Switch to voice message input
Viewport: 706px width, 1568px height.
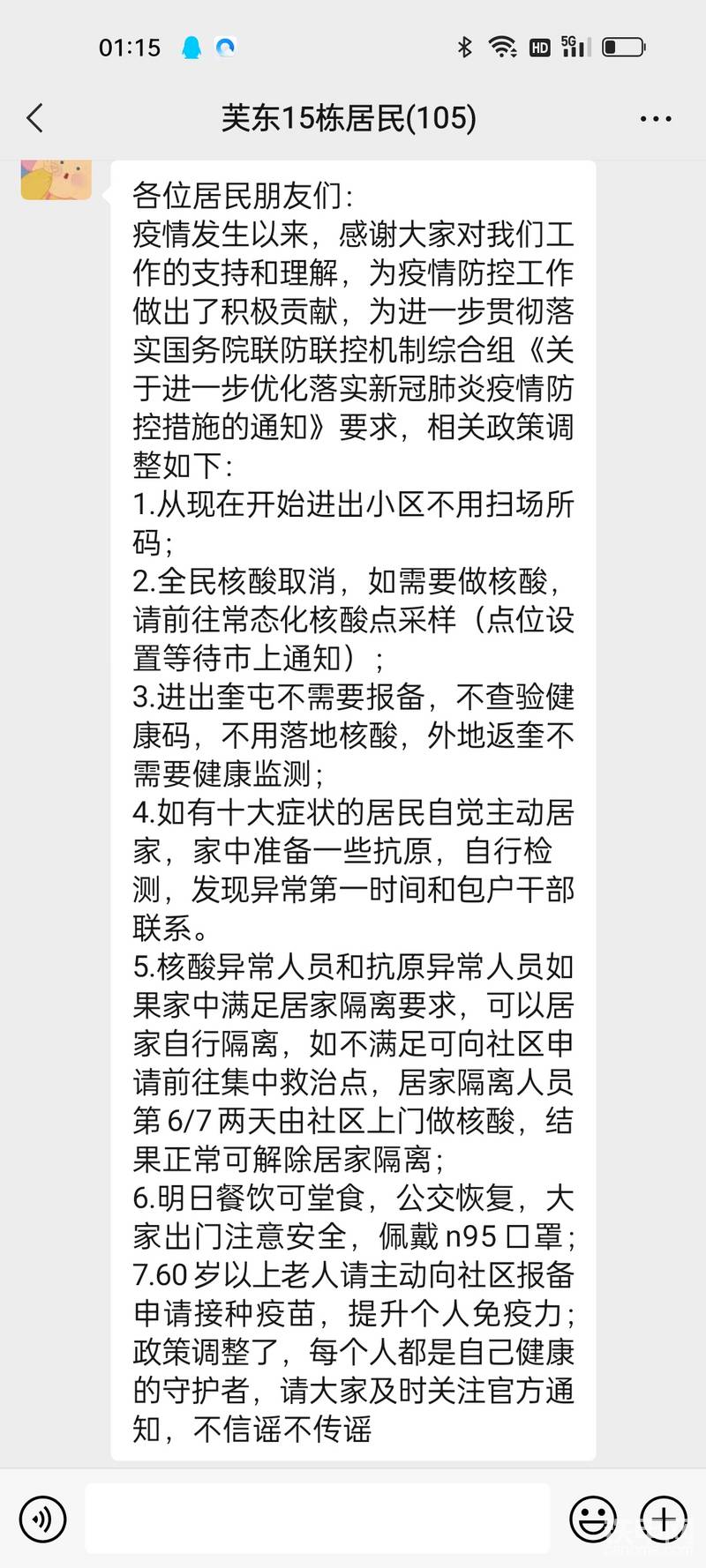(42, 1519)
